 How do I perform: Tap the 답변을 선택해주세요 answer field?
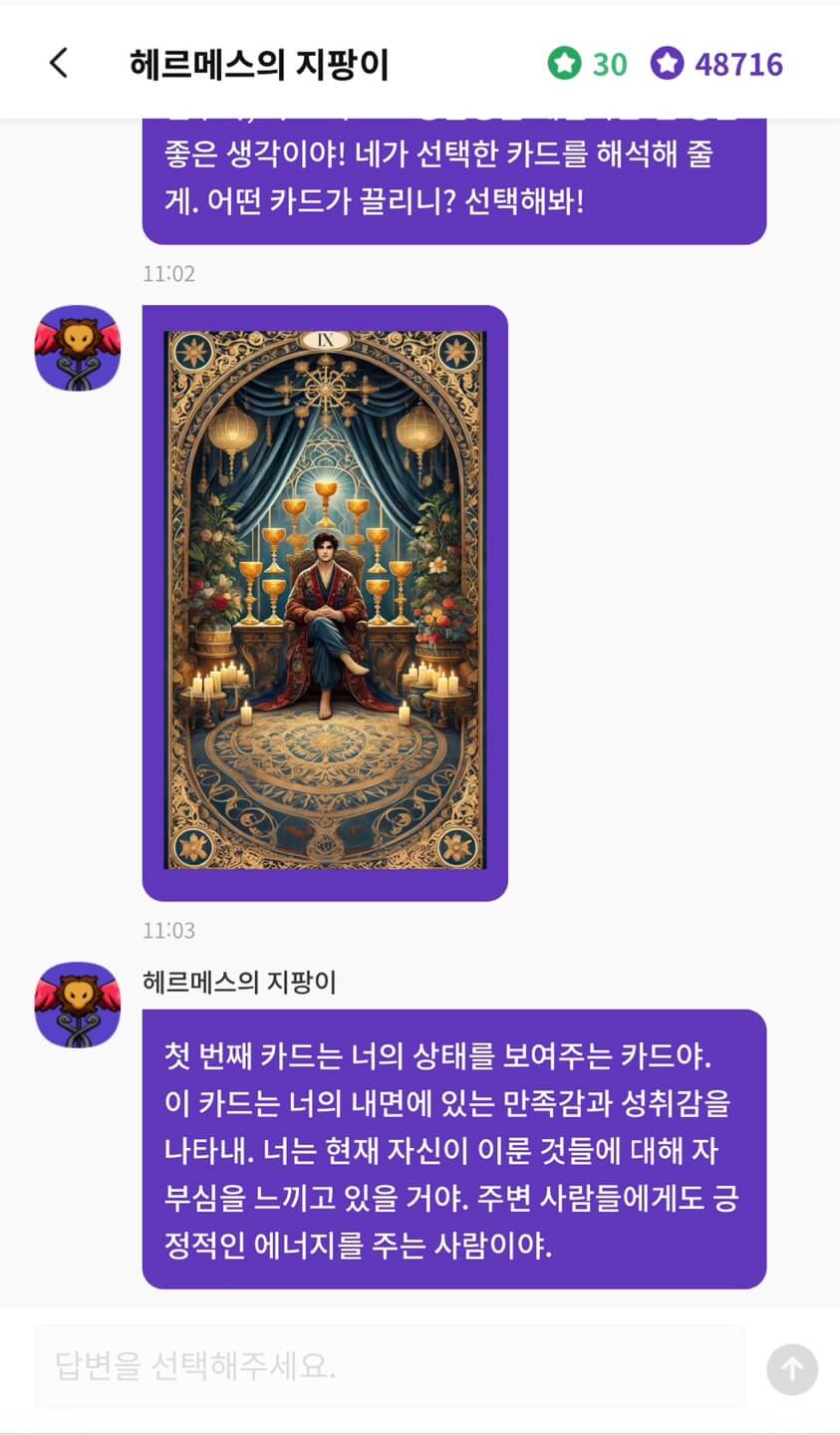tap(390, 1366)
